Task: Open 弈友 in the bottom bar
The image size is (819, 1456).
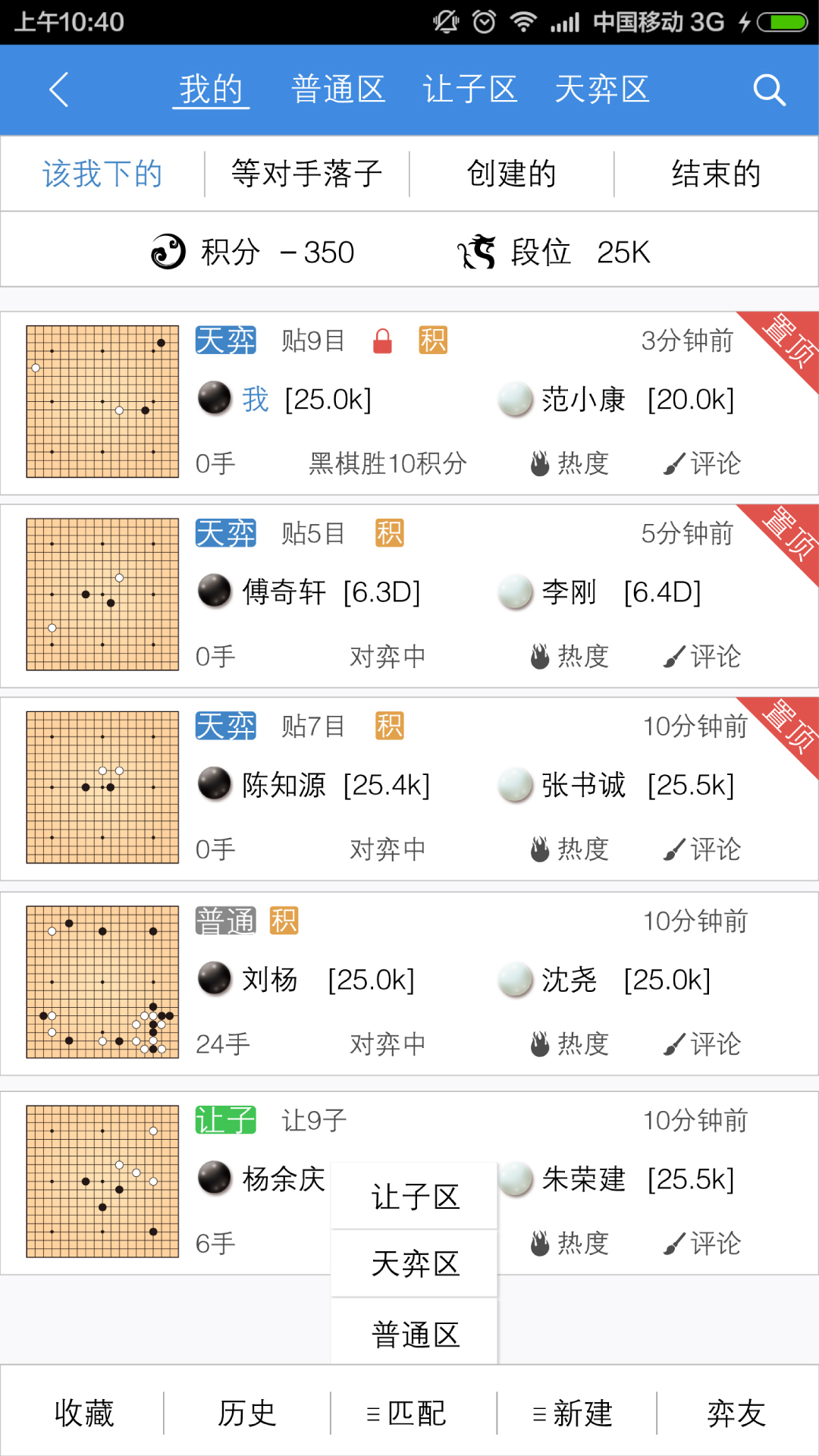Action: point(736,1414)
